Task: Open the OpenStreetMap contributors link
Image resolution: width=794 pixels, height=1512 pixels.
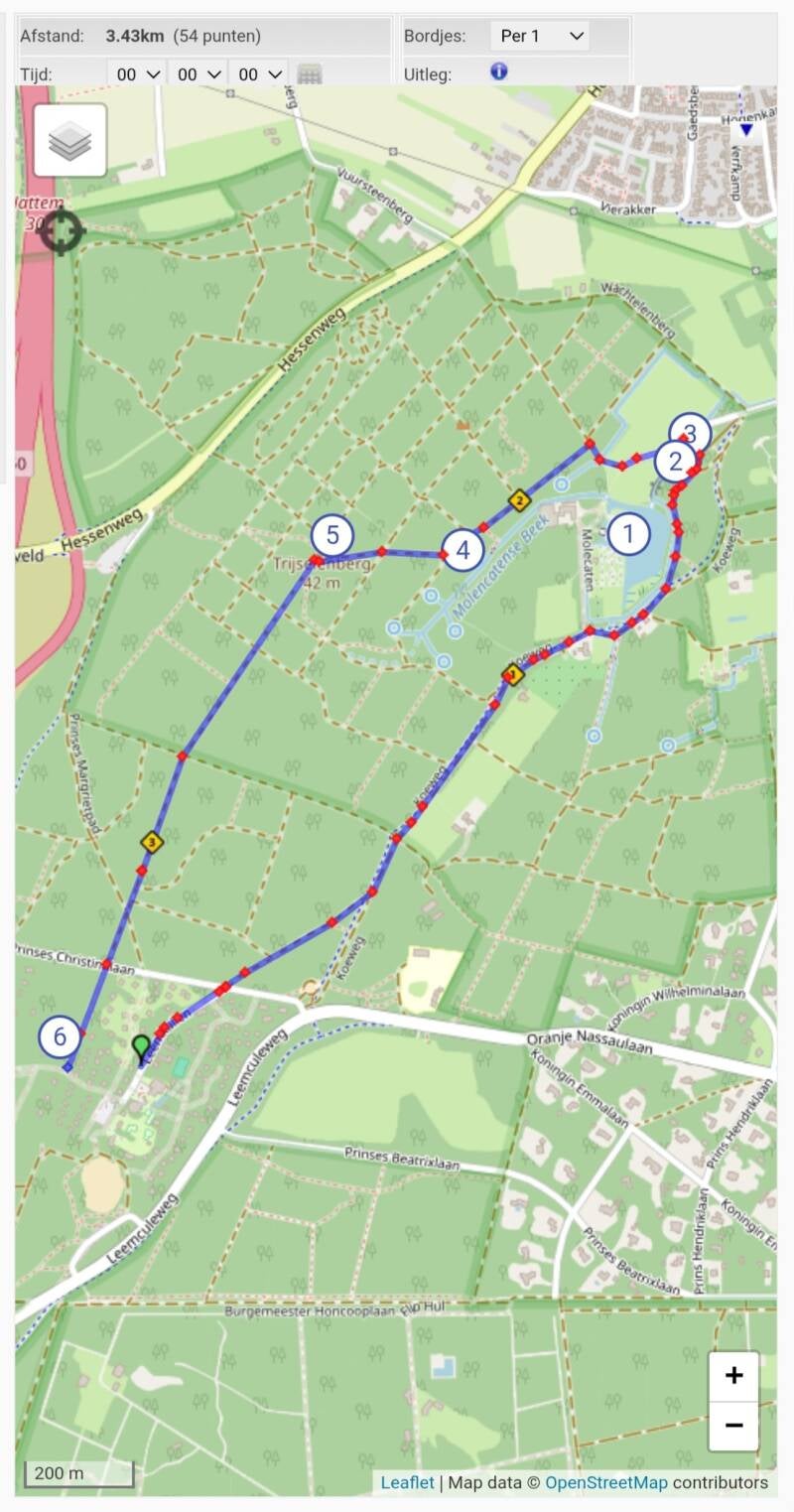Action: (606, 1482)
